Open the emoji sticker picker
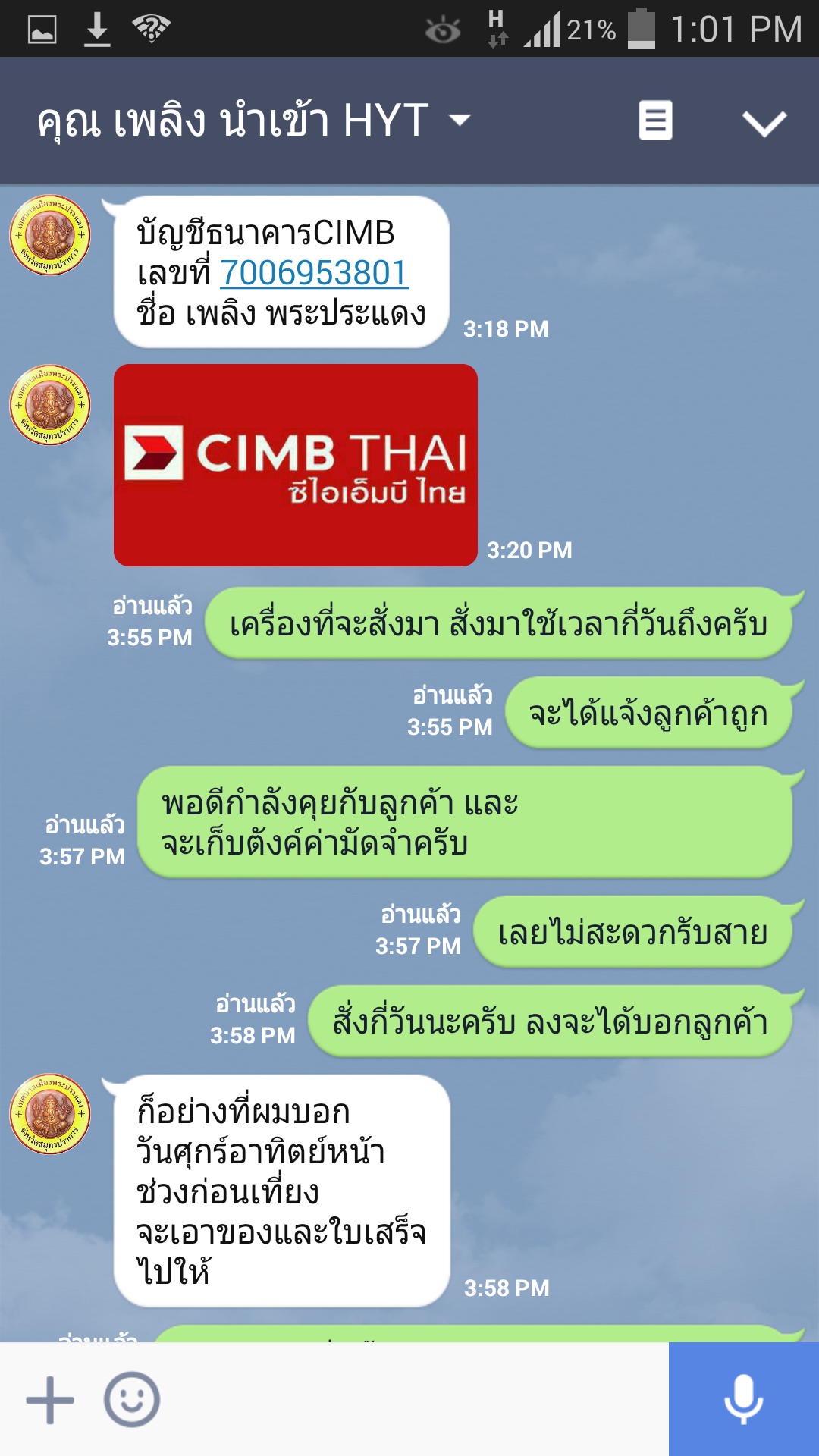This screenshot has height=1456, width=819. [132, 1399]
